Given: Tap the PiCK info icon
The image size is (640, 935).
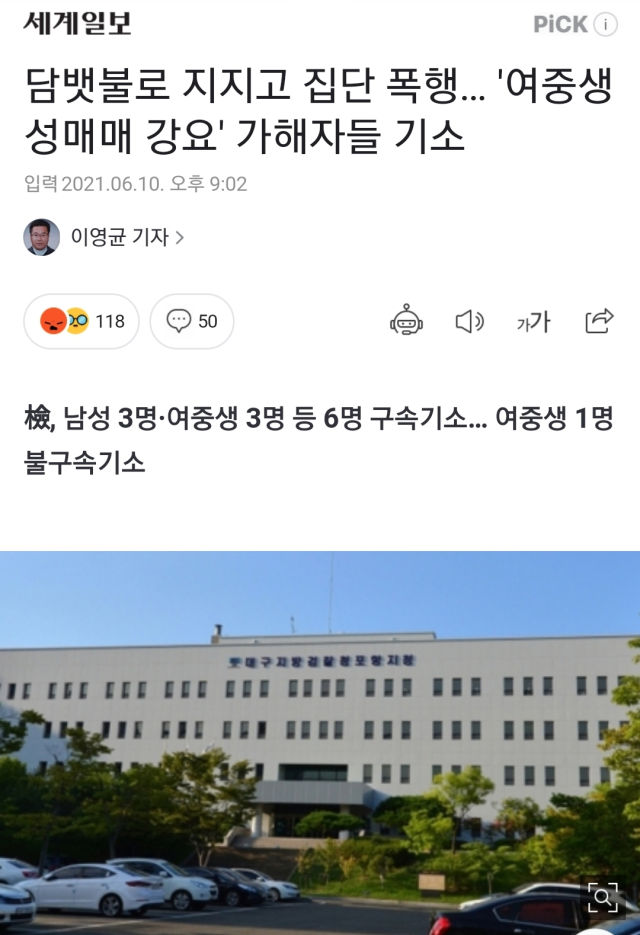Looking at the screenshot, I should click(x=606, y=25).
